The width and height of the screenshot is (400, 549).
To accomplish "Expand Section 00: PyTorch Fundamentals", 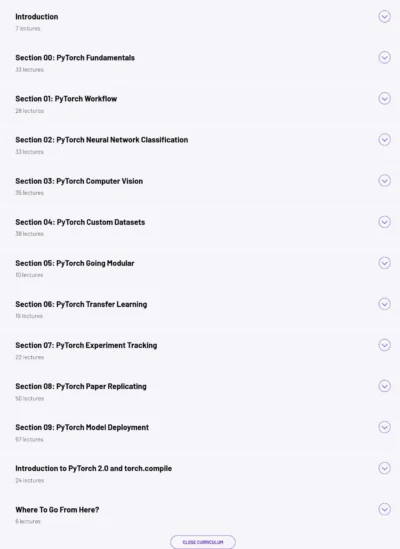I will (x=384, y=57).
